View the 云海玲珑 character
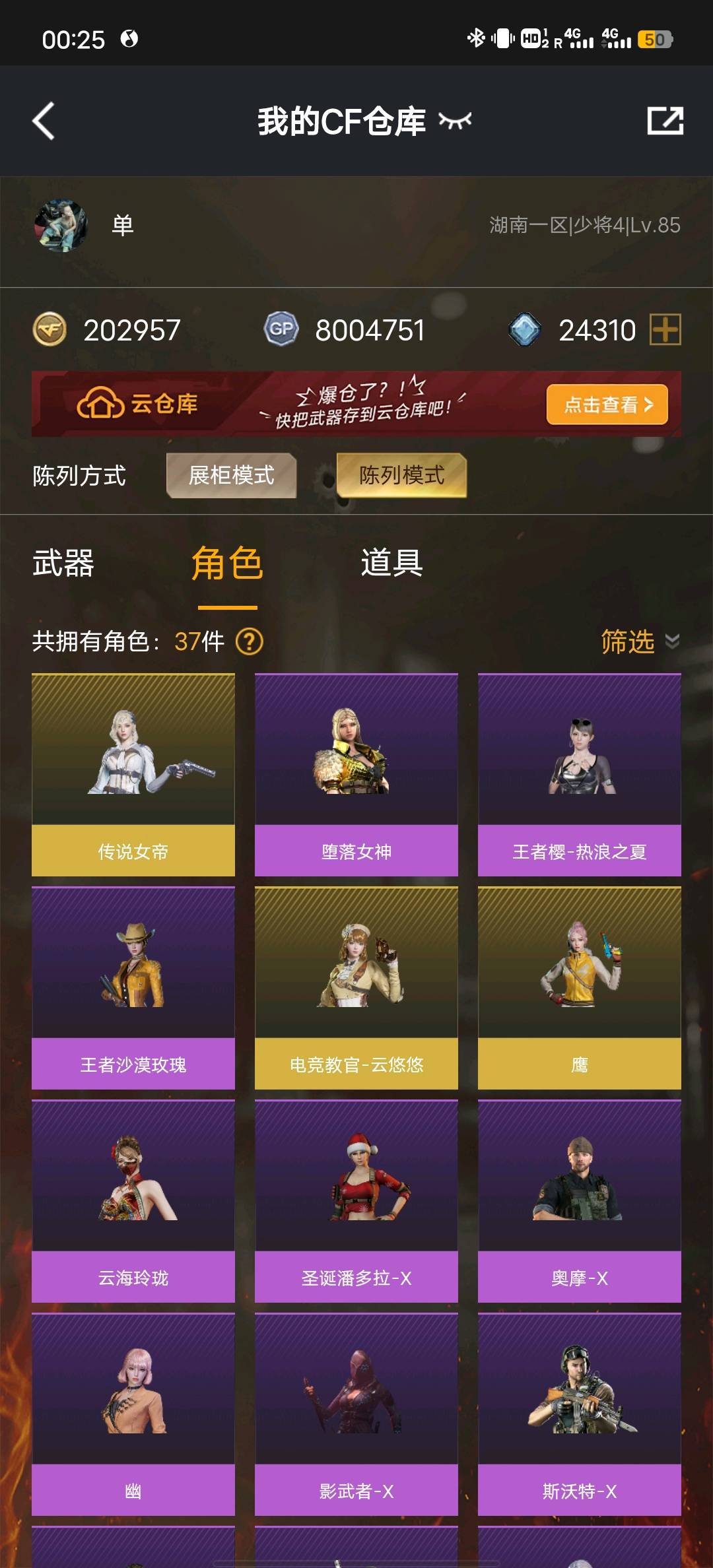Image resolution: width=713 pixels, height=1568 pixels. [x=133, y=1201]
